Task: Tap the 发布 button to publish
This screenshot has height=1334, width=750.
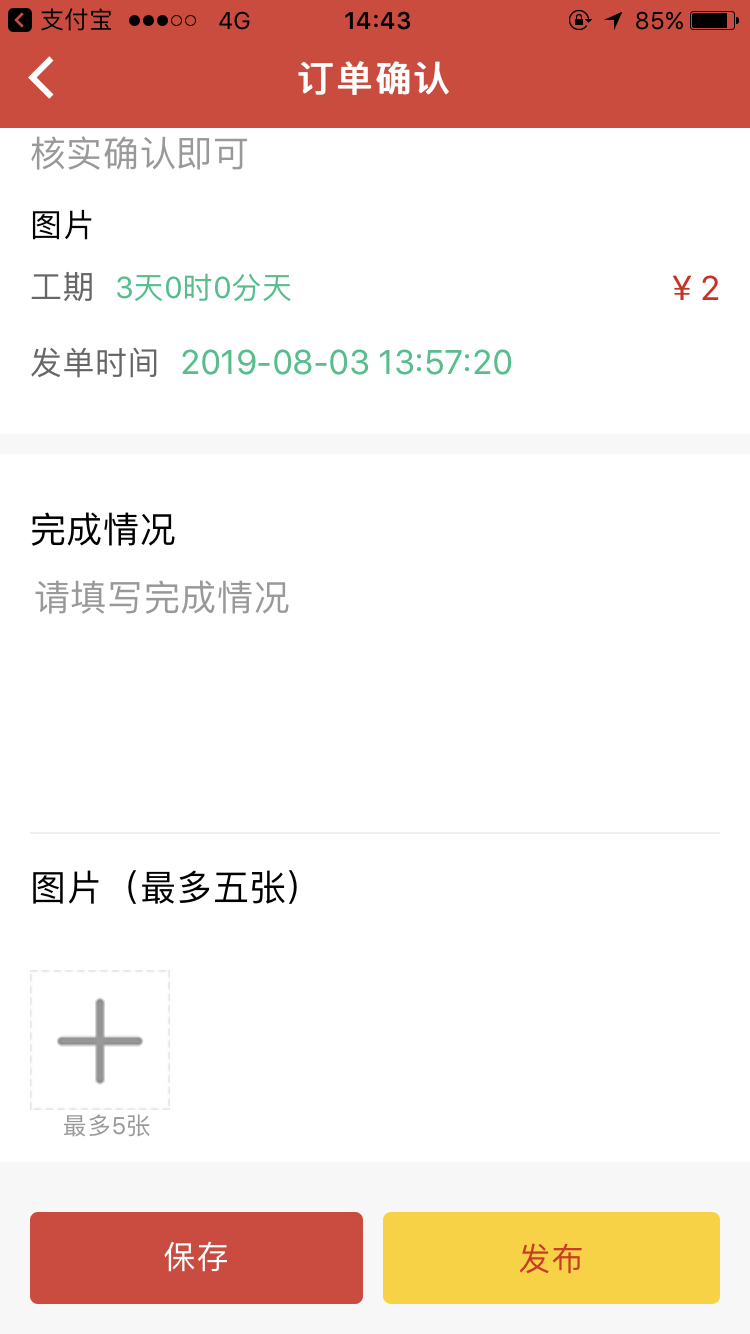Action: point(550,1258)
